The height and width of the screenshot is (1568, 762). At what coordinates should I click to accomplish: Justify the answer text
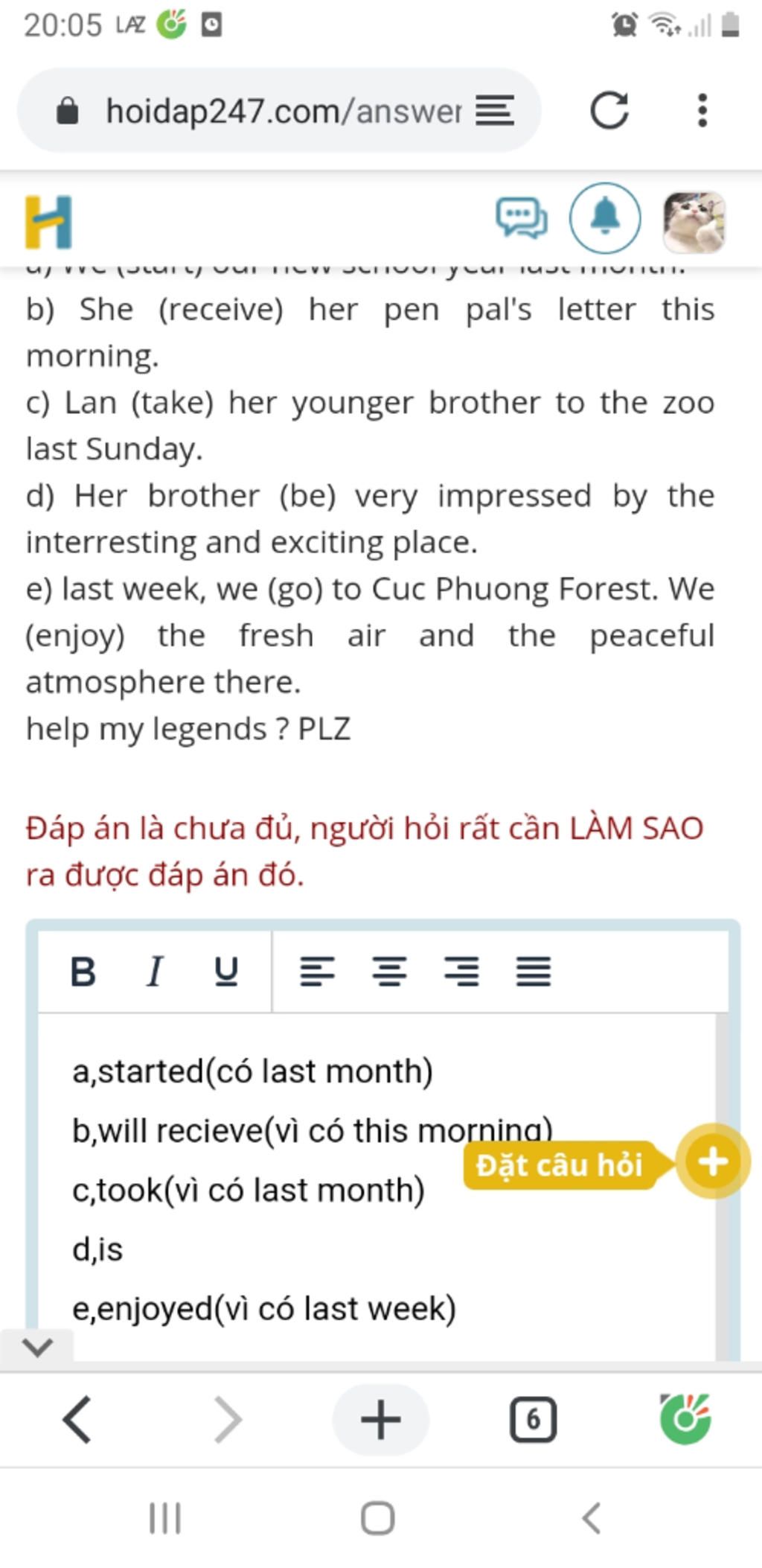point(534,972)
